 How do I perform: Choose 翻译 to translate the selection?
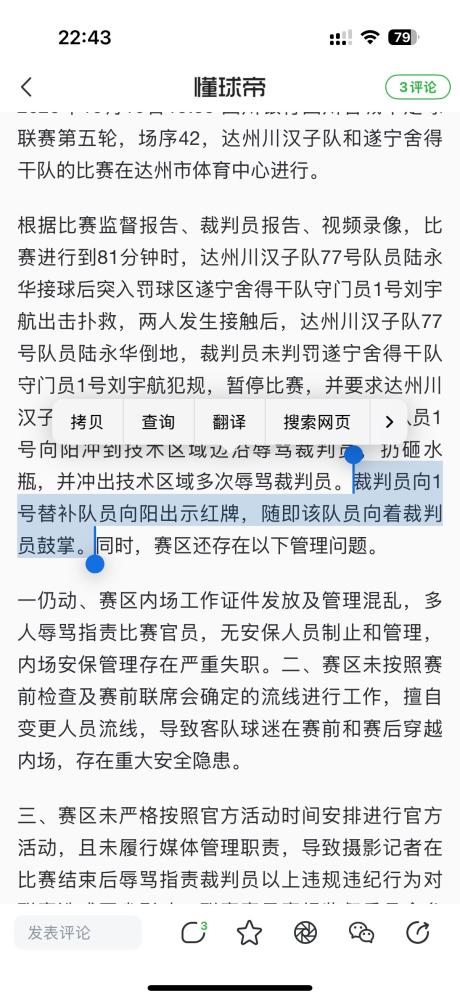click(x=230, y=422)
